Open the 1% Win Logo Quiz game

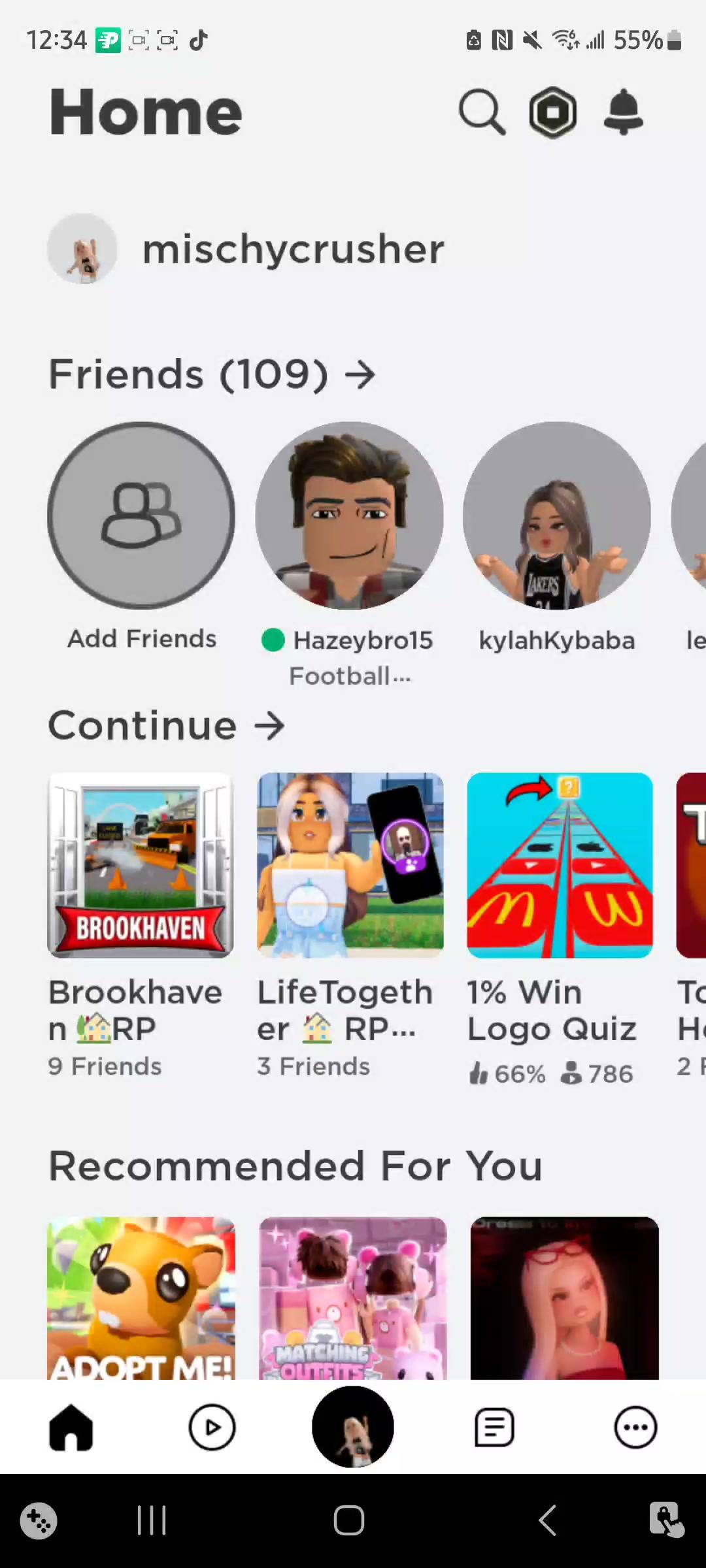(x=560, y=866)
